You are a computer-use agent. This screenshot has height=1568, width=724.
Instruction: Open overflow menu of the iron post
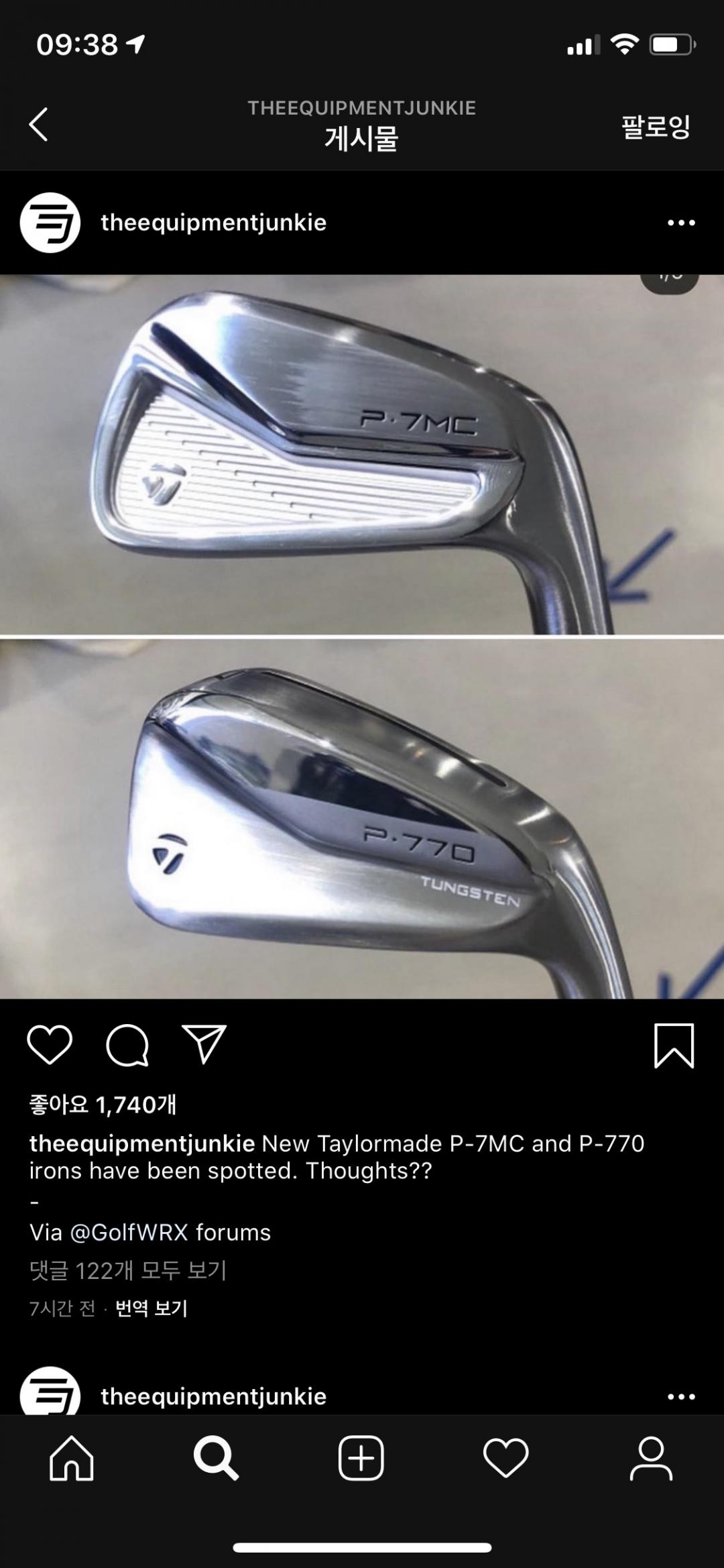pos(681,223)
